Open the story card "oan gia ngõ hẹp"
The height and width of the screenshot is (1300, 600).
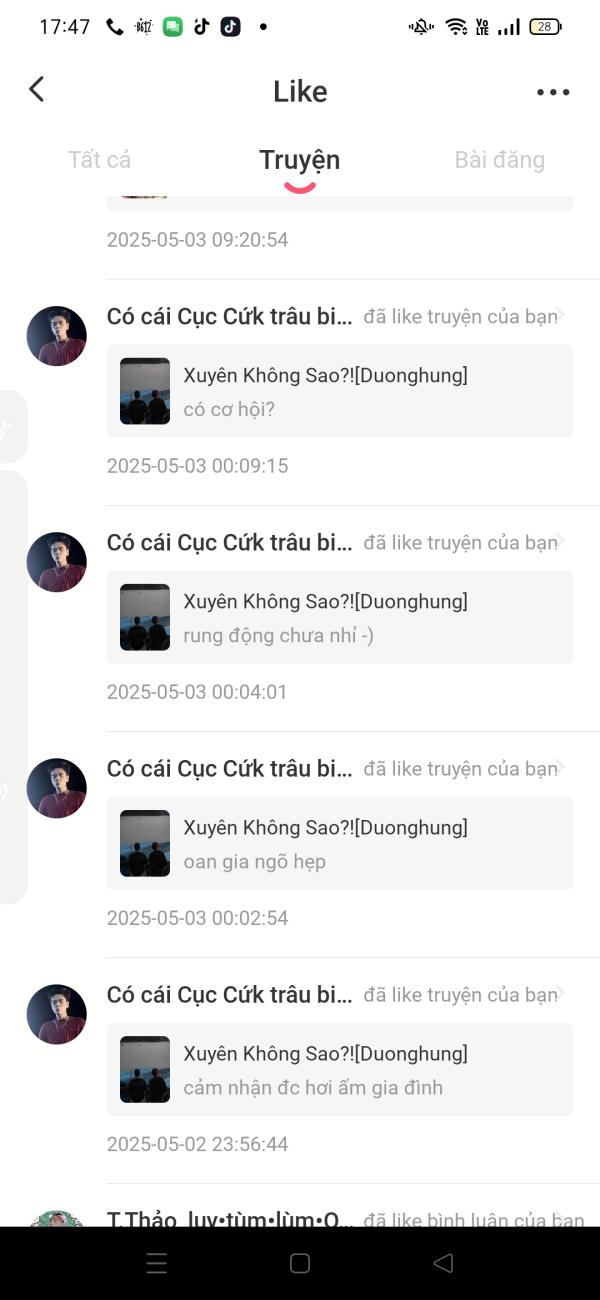coord(340,843)
